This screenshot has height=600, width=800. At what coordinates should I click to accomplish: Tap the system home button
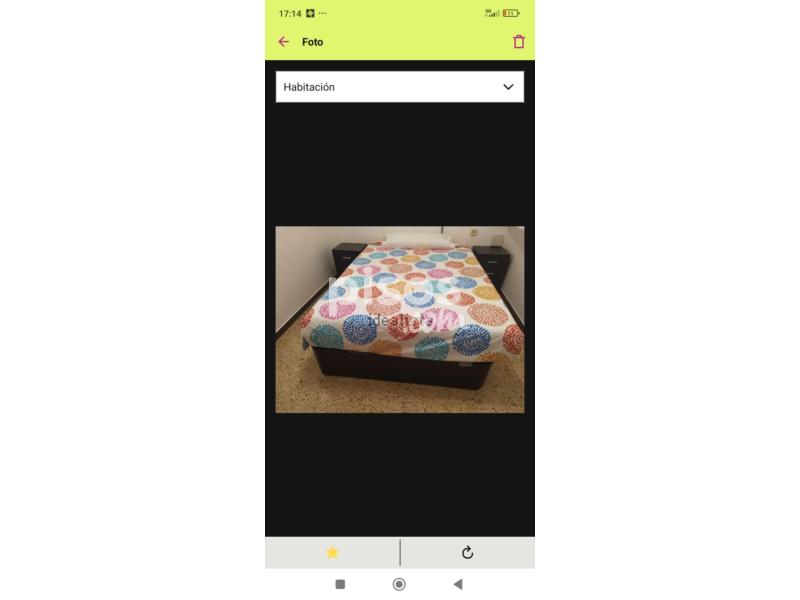pyautogui.click(x=399, y=584)
